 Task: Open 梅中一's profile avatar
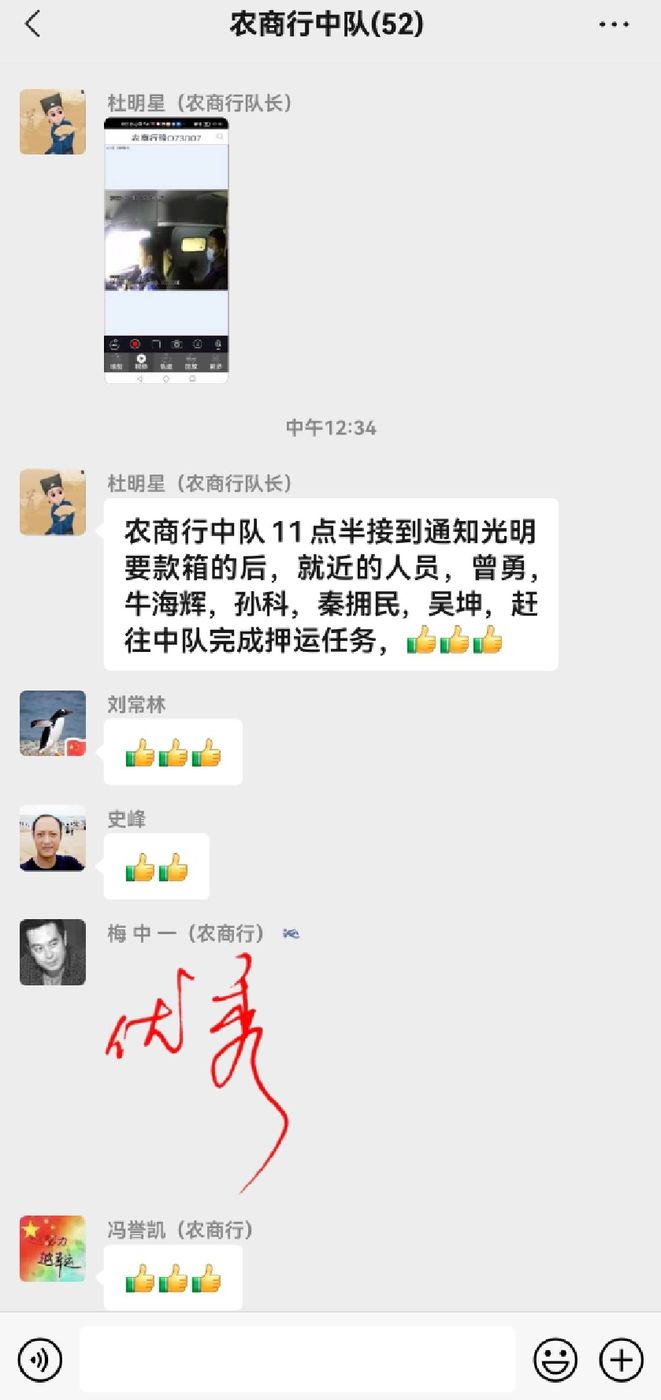click(x=52, y=953)
